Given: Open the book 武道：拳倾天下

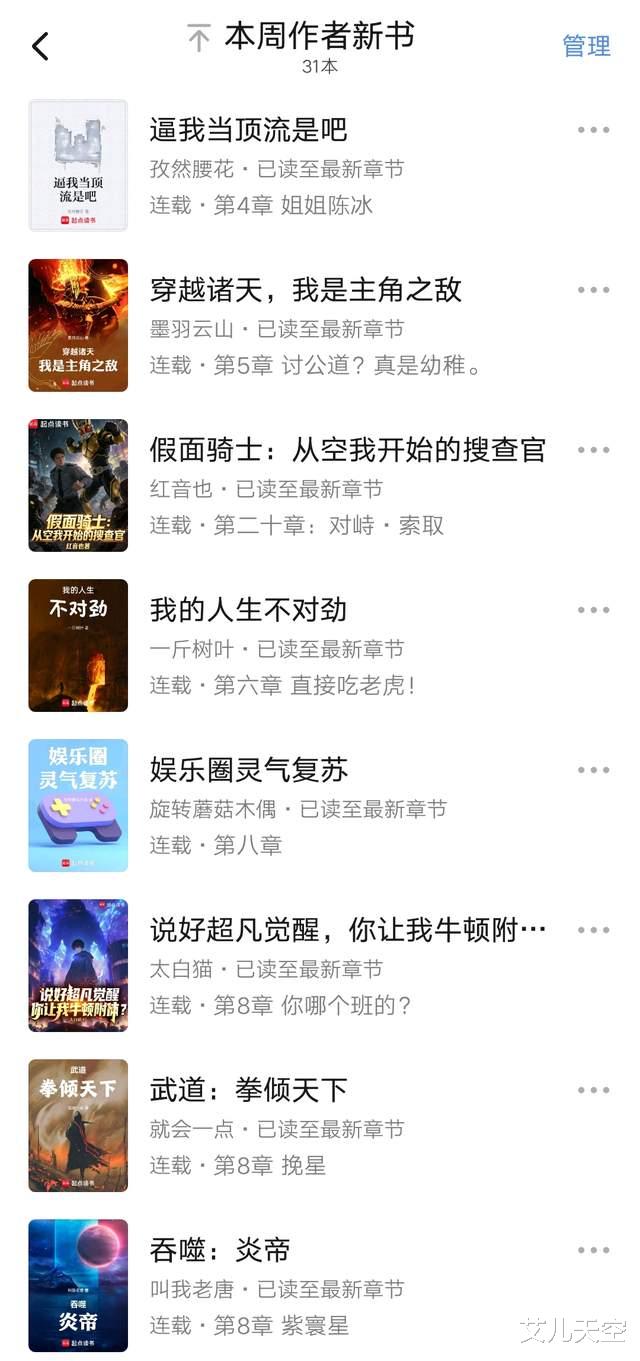Looking at the screenshot, I should 248,1090.
